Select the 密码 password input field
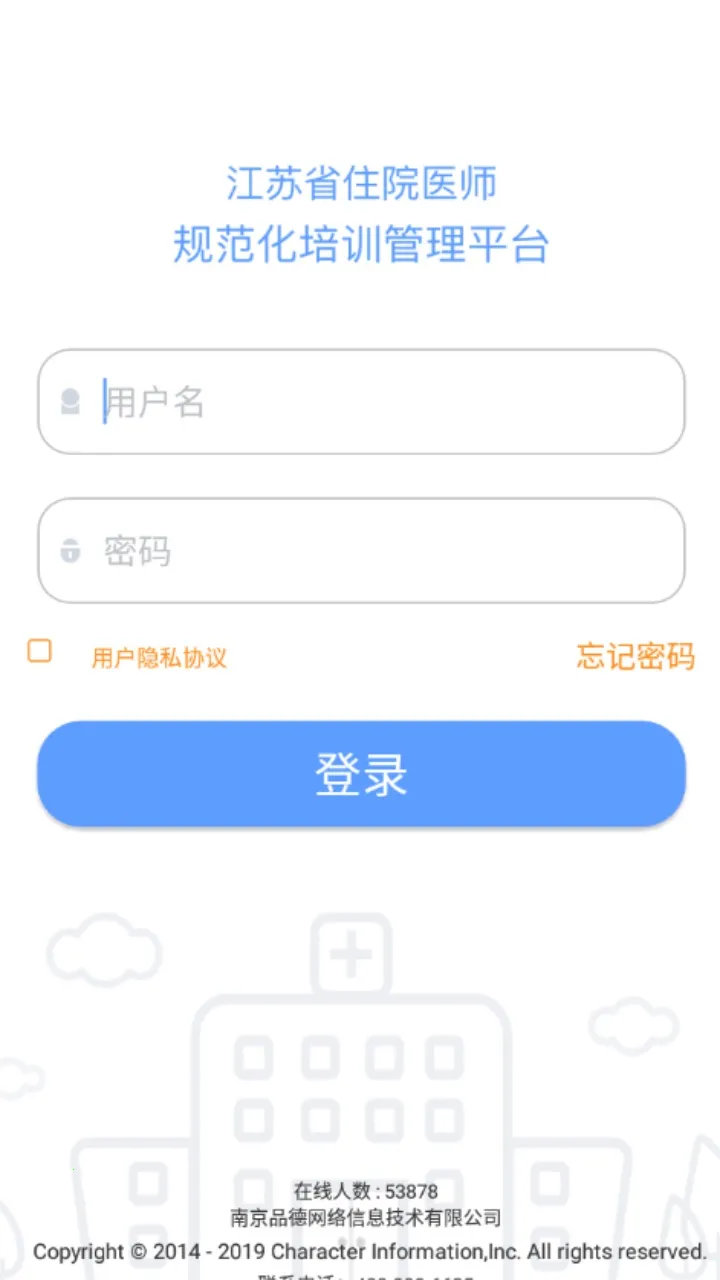This screenshot has width=720, height=1280. click(360, 551)
